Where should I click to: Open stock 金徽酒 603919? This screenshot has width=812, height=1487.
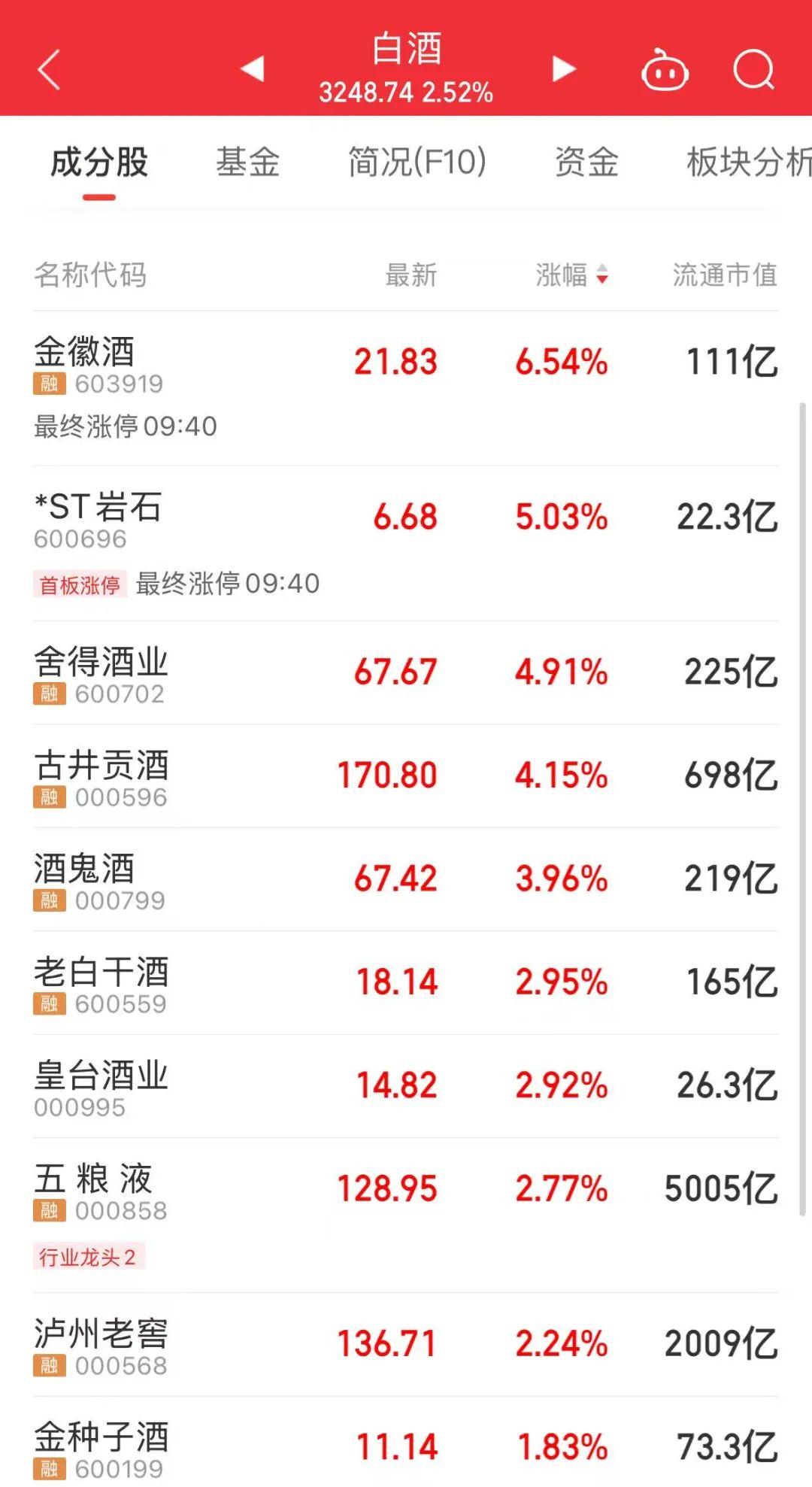coord(406,388)
